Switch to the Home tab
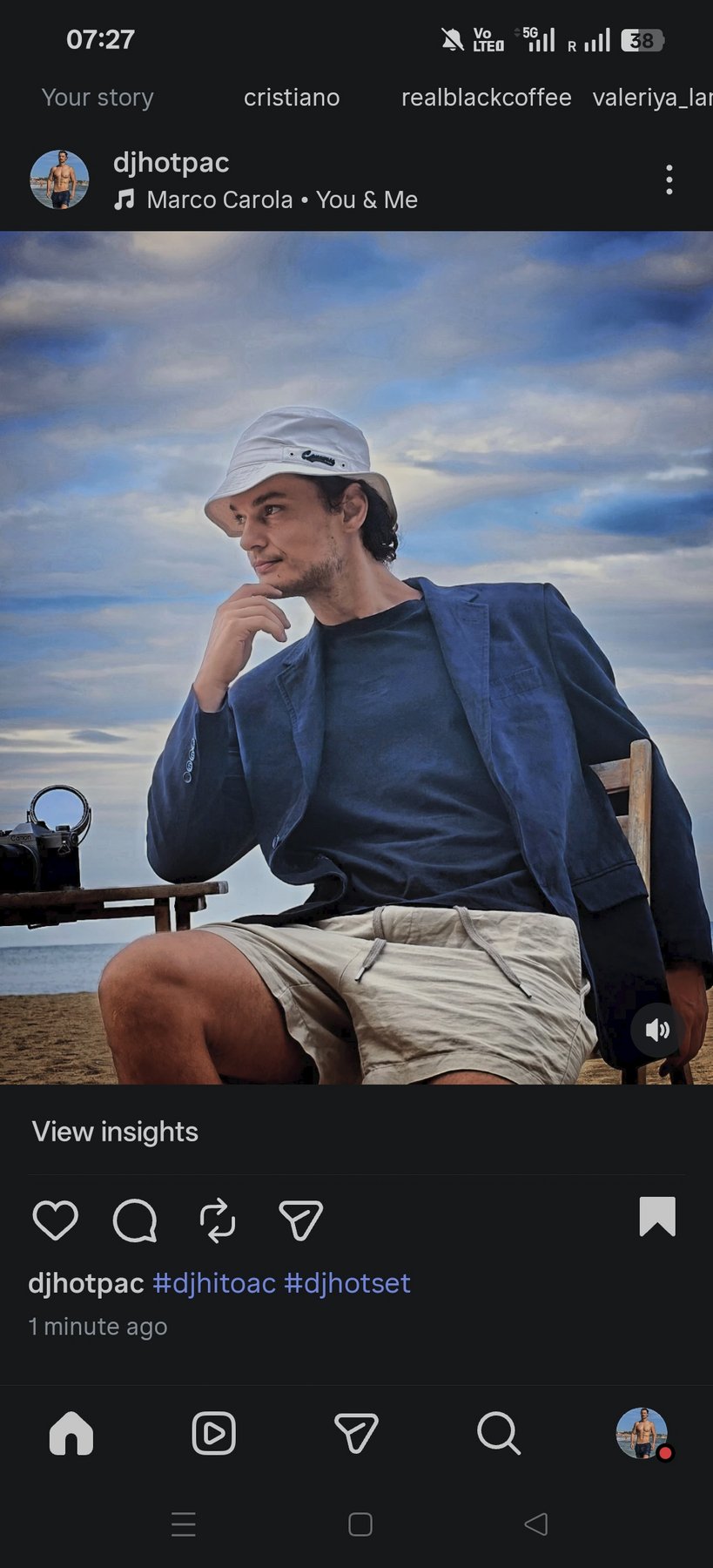Screen dimensions: 713x1568 point(71,1433)
